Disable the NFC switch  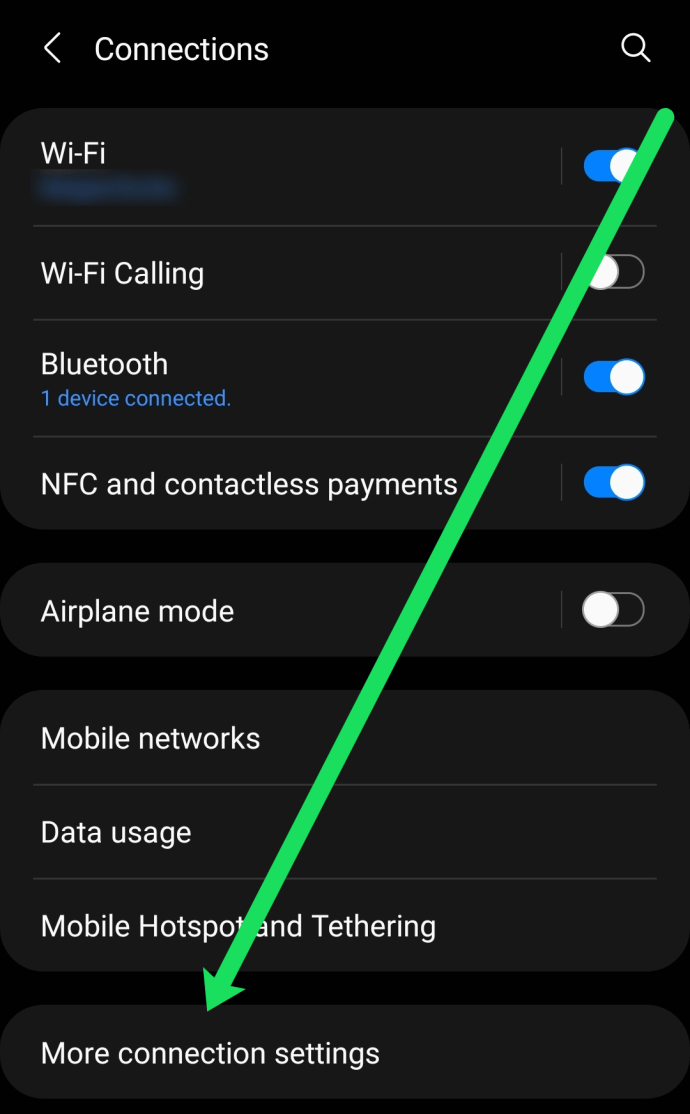pos(613,483)
